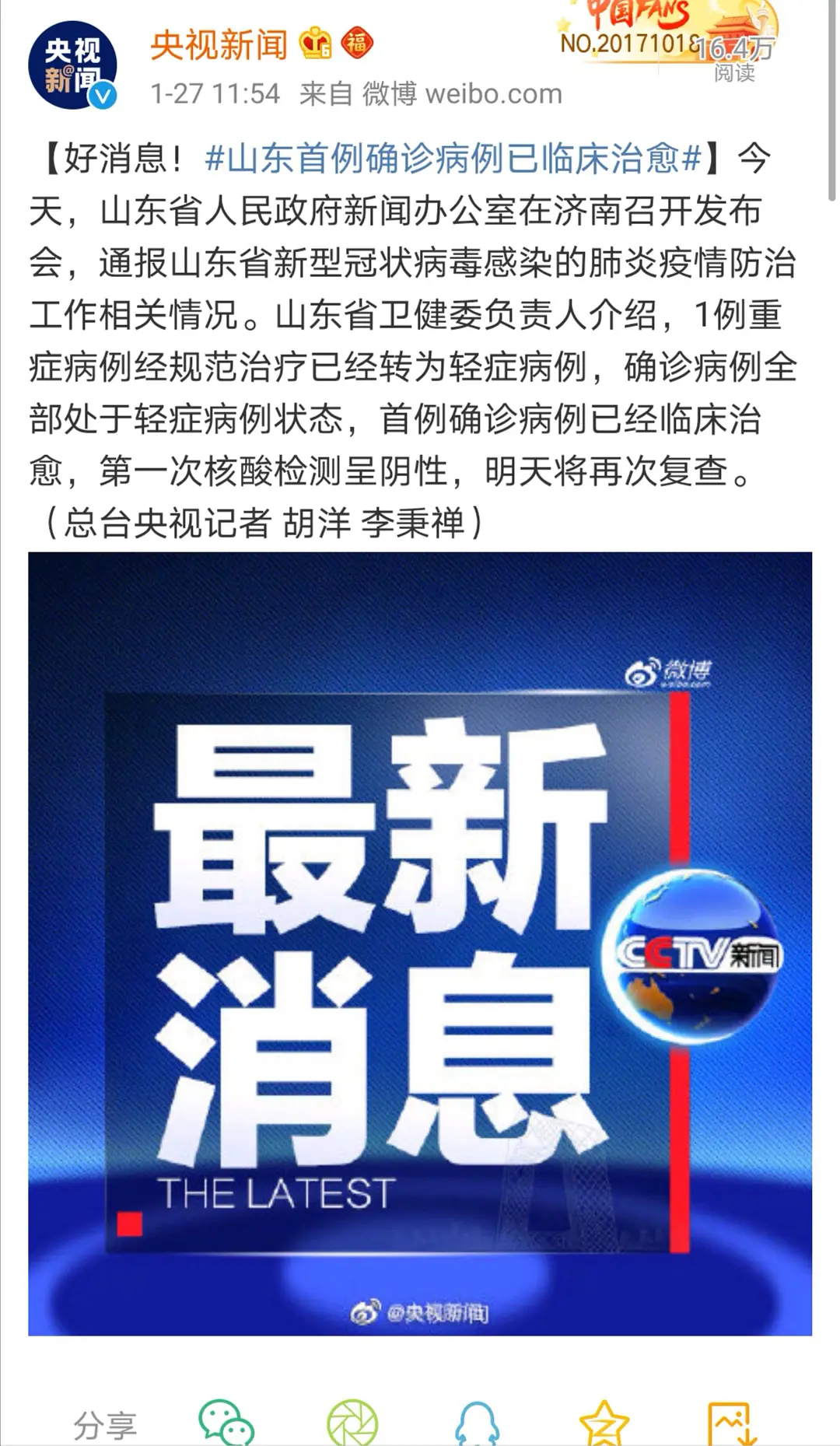840x1446 pixels.
Task: Save post as image
Action: click(730, 1423)
